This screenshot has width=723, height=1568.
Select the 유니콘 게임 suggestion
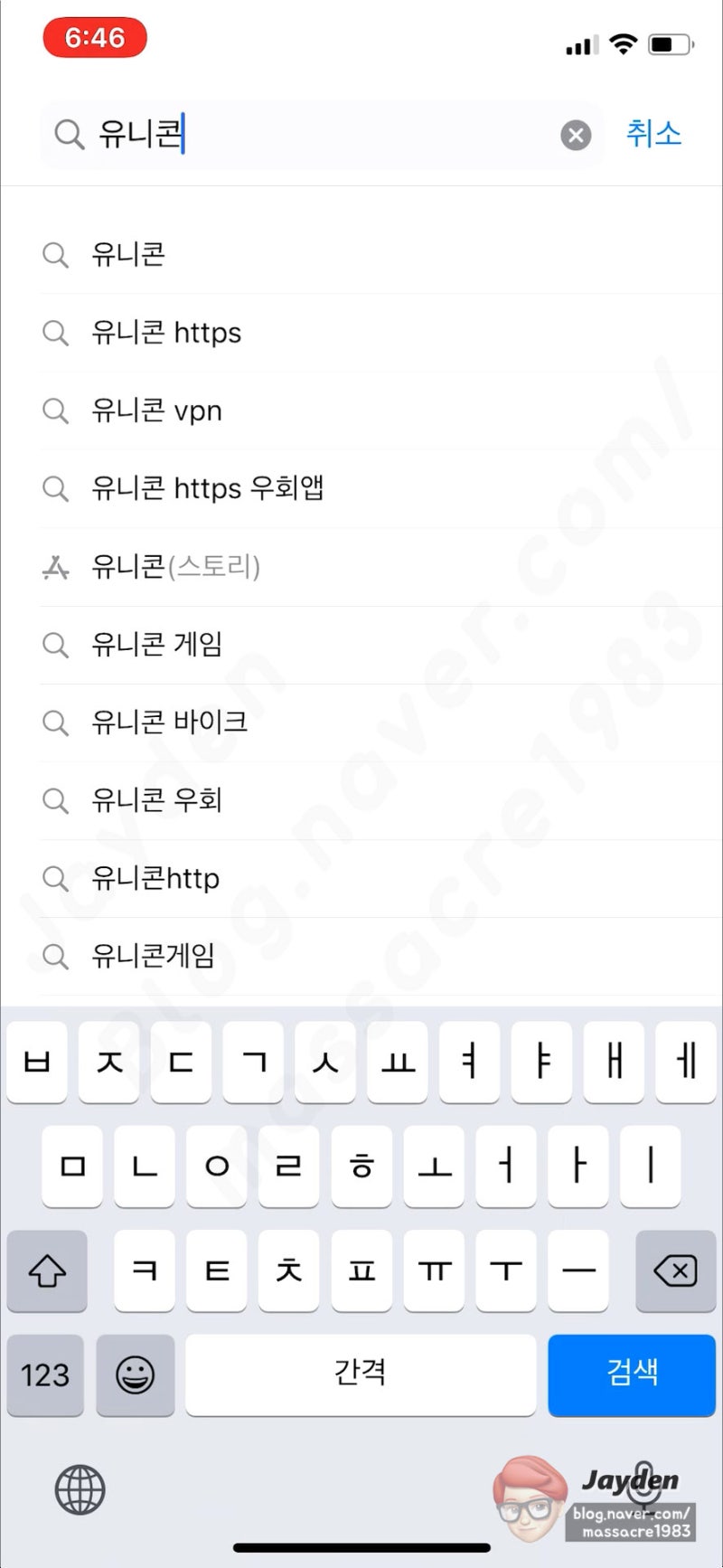[x=158, y=645]
